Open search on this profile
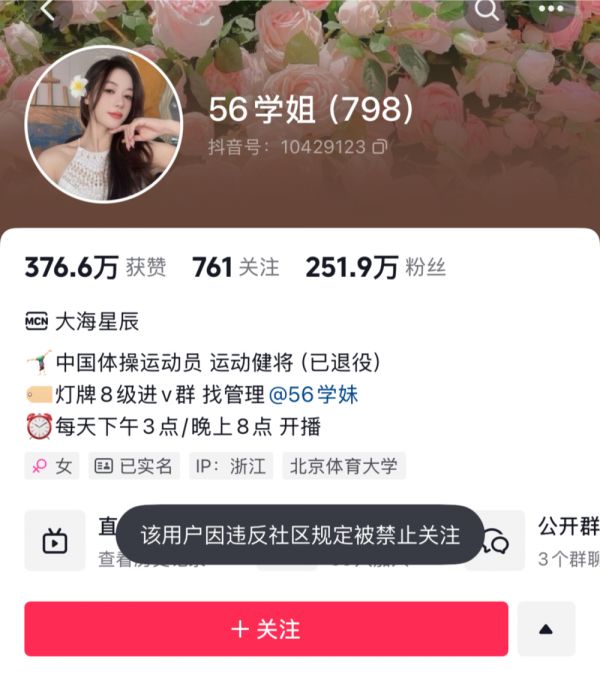This screenshot has width=600, height=681. click(x=487, y=10)
